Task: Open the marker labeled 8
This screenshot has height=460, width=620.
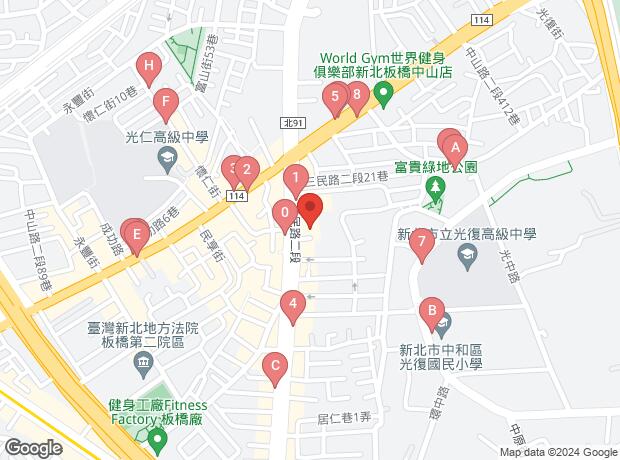Action: click(355, 97)
